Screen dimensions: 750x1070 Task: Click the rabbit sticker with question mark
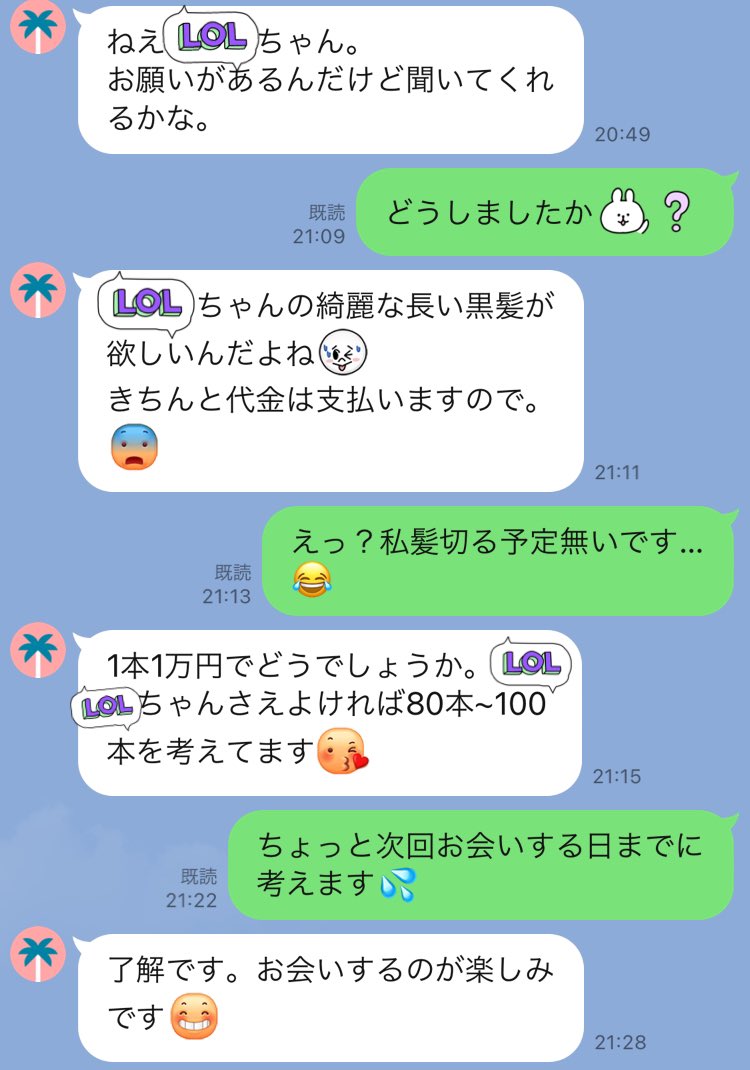pos(626,213)
